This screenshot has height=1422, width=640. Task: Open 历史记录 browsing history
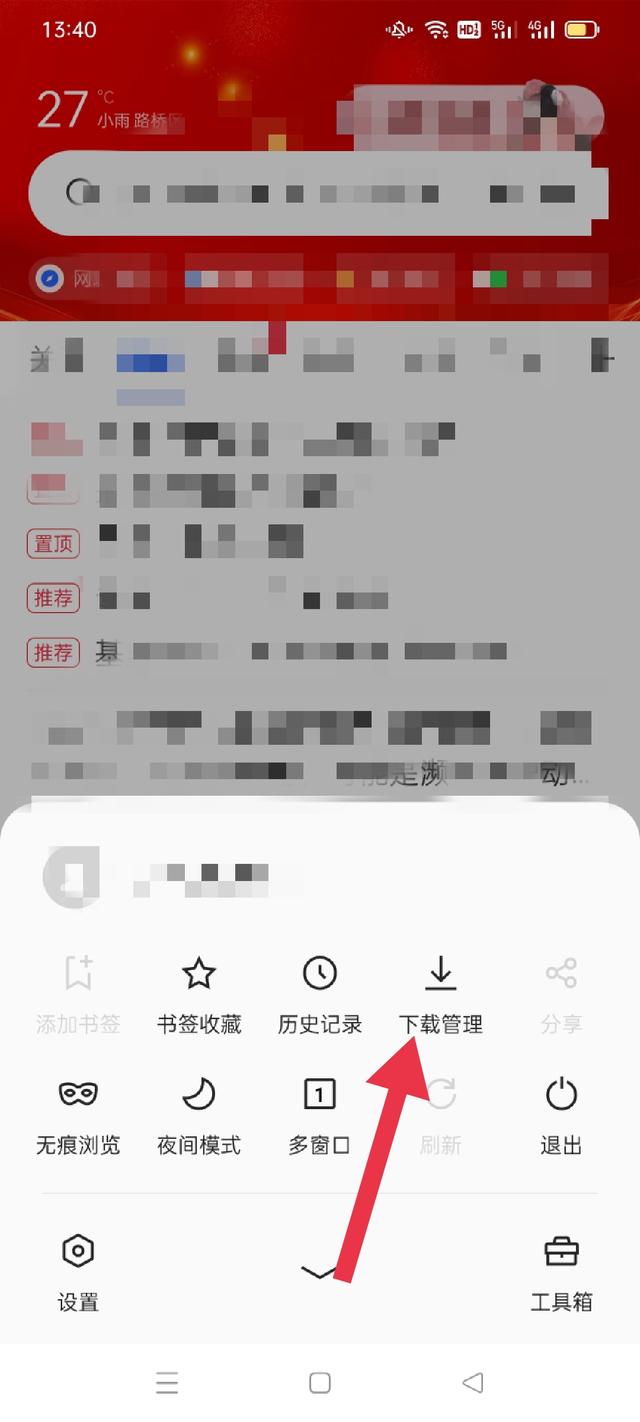tap(320, 994)
